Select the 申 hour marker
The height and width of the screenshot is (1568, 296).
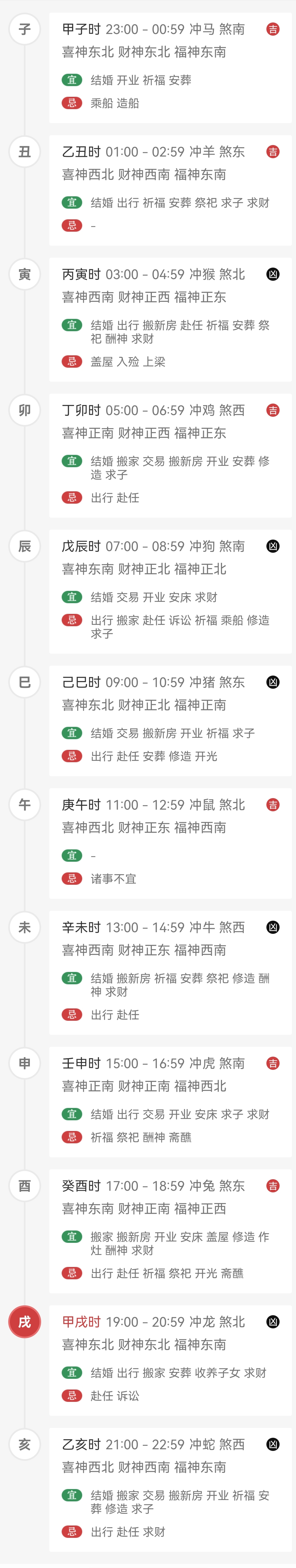coord(24,1064)
